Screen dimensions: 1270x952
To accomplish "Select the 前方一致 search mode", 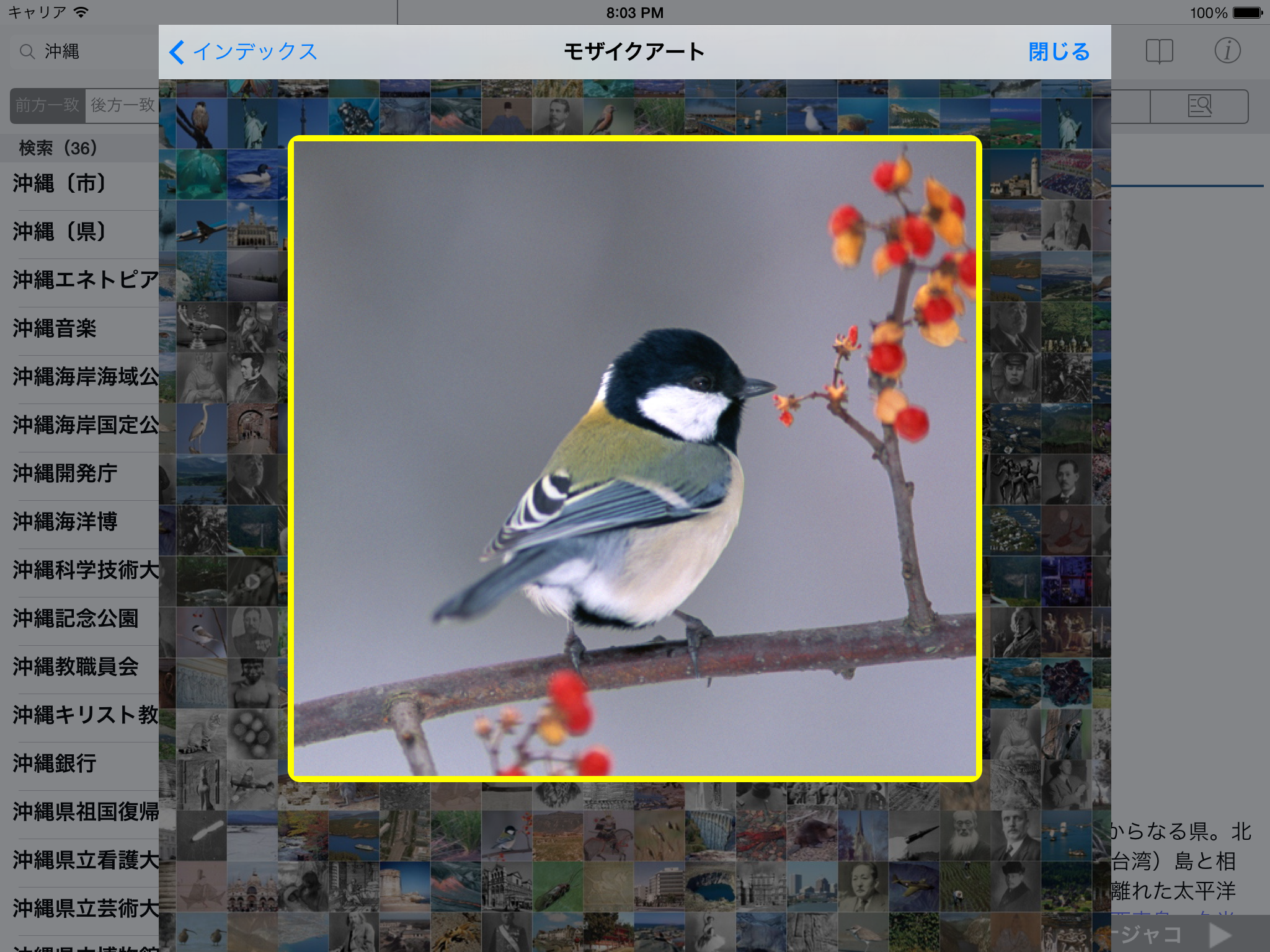I will click(47, 105).
